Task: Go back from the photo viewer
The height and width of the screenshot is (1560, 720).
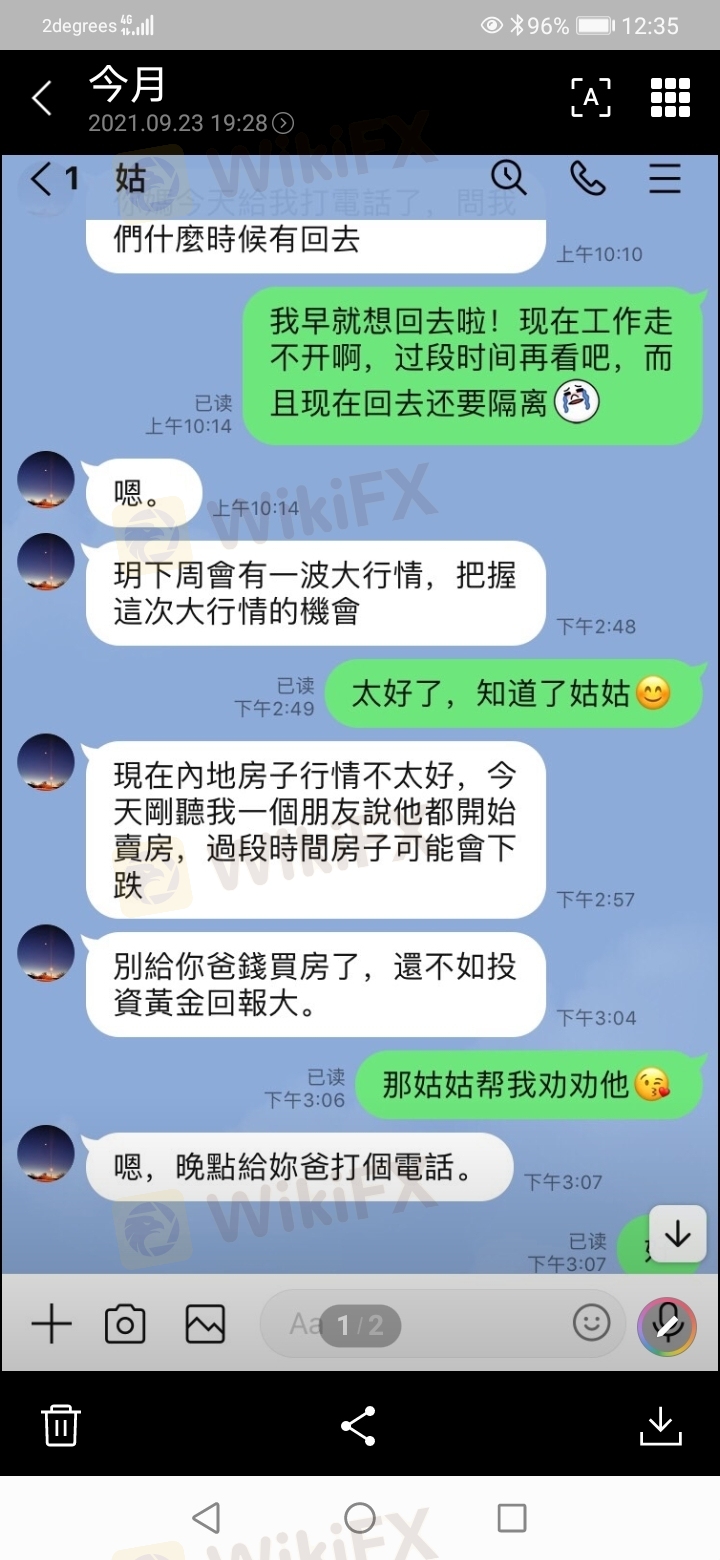Action: coord(42,99)
